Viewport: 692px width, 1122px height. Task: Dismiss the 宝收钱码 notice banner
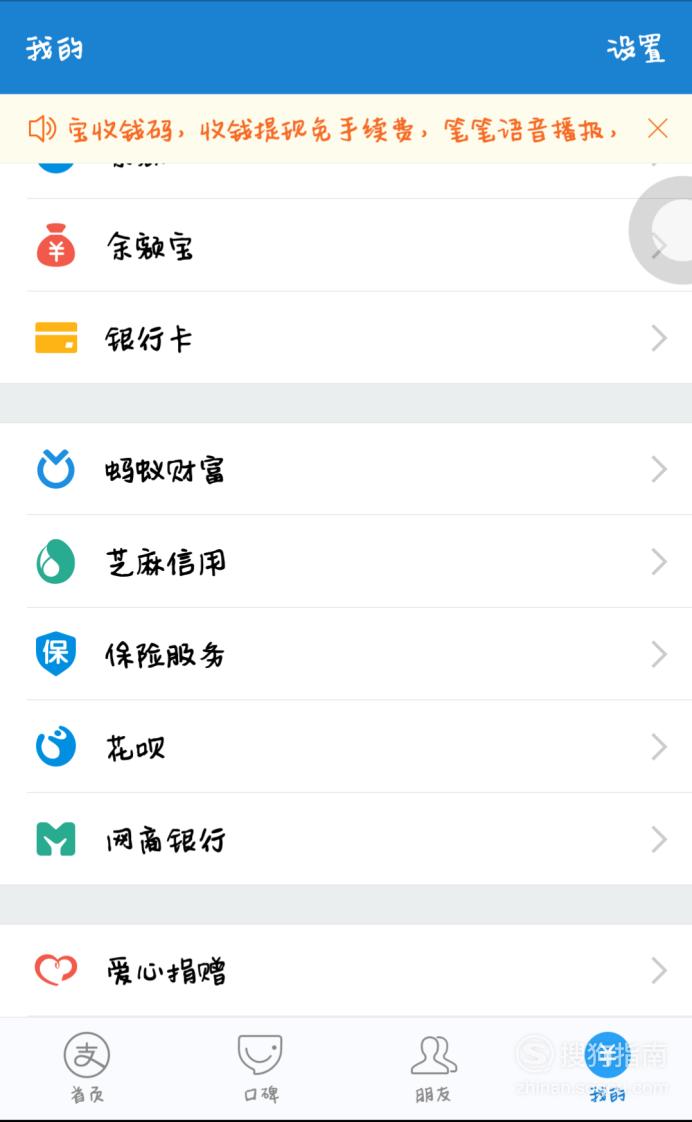[657, 129]
